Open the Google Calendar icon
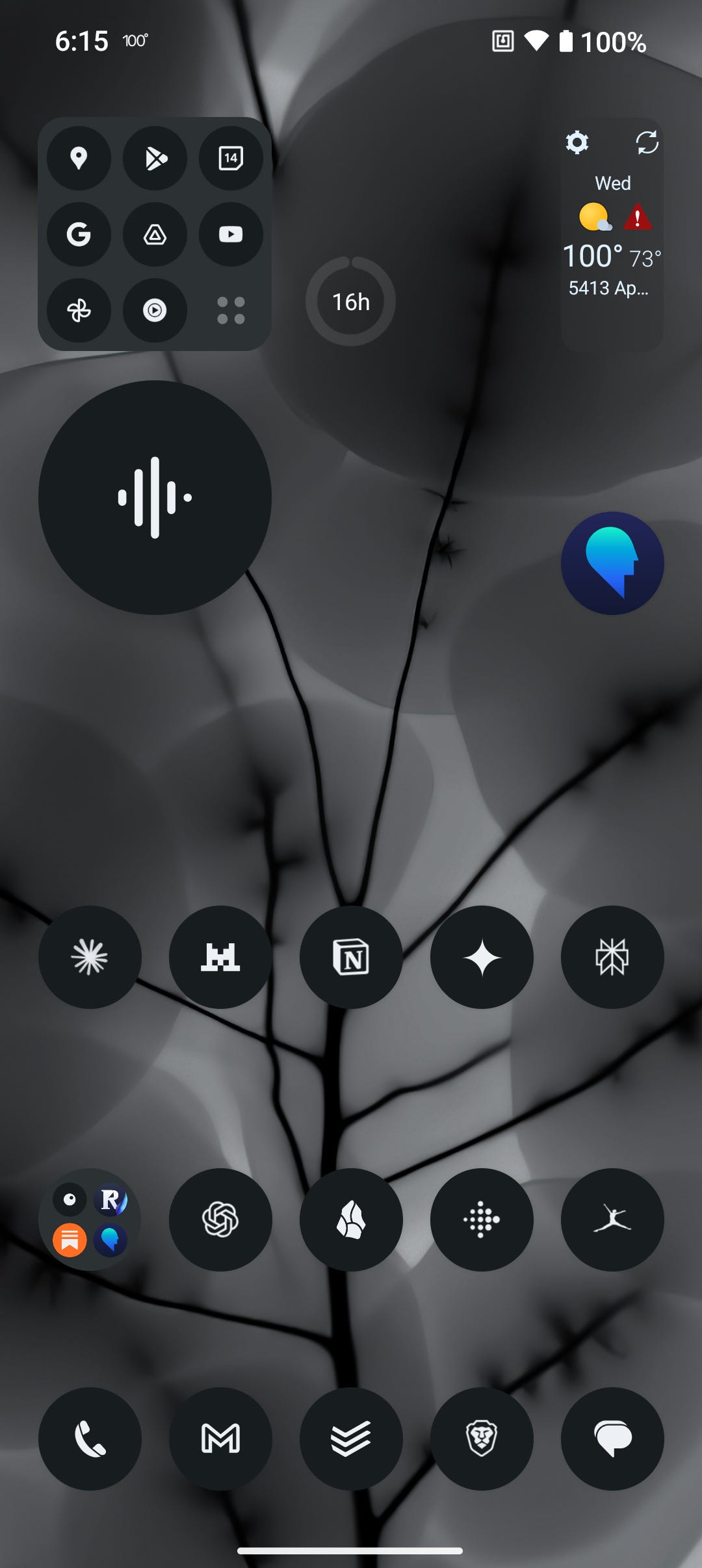The height and width of the screenshot is (1568, 702). tap(231, 158)
